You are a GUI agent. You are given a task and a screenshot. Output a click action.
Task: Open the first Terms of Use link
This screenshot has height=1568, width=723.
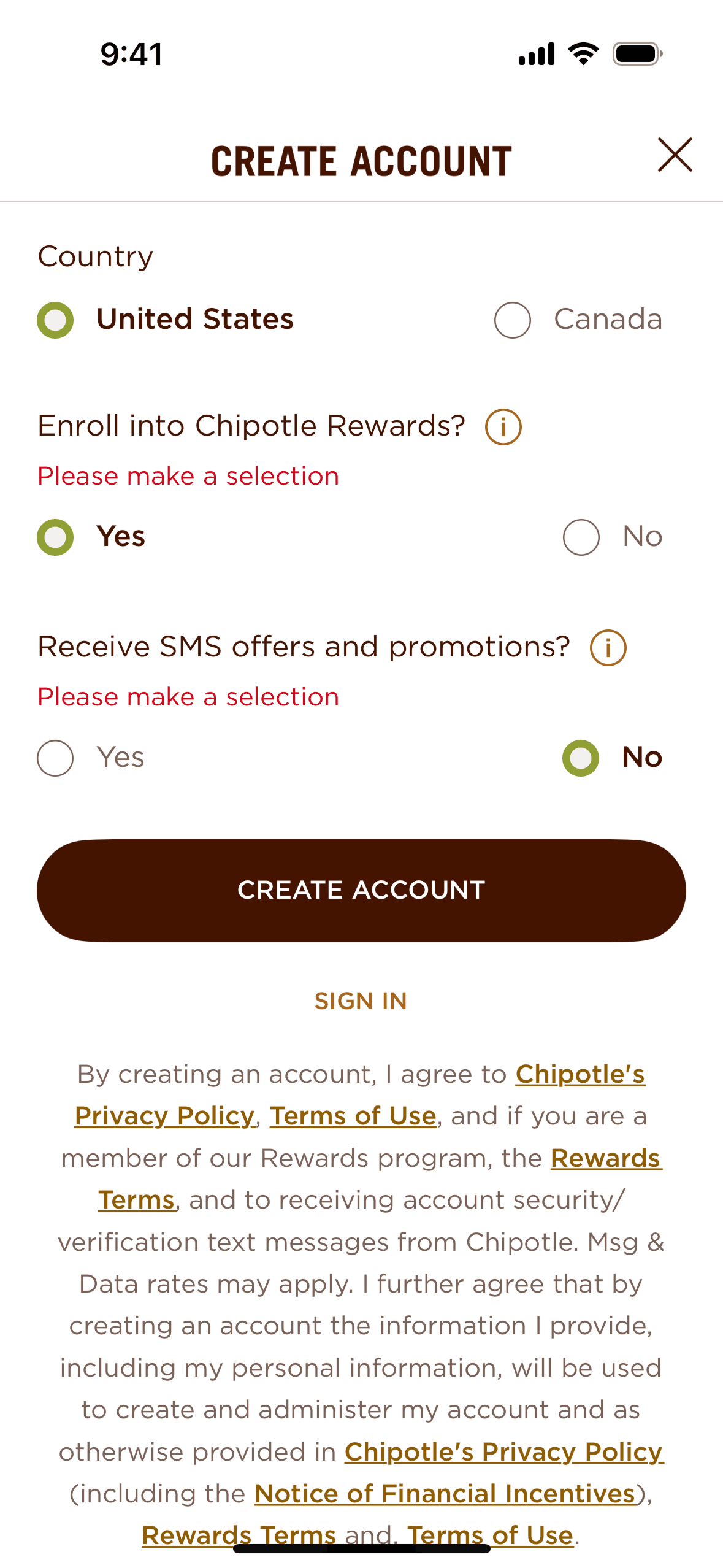pyautogui.click(x=353, y=1116)
